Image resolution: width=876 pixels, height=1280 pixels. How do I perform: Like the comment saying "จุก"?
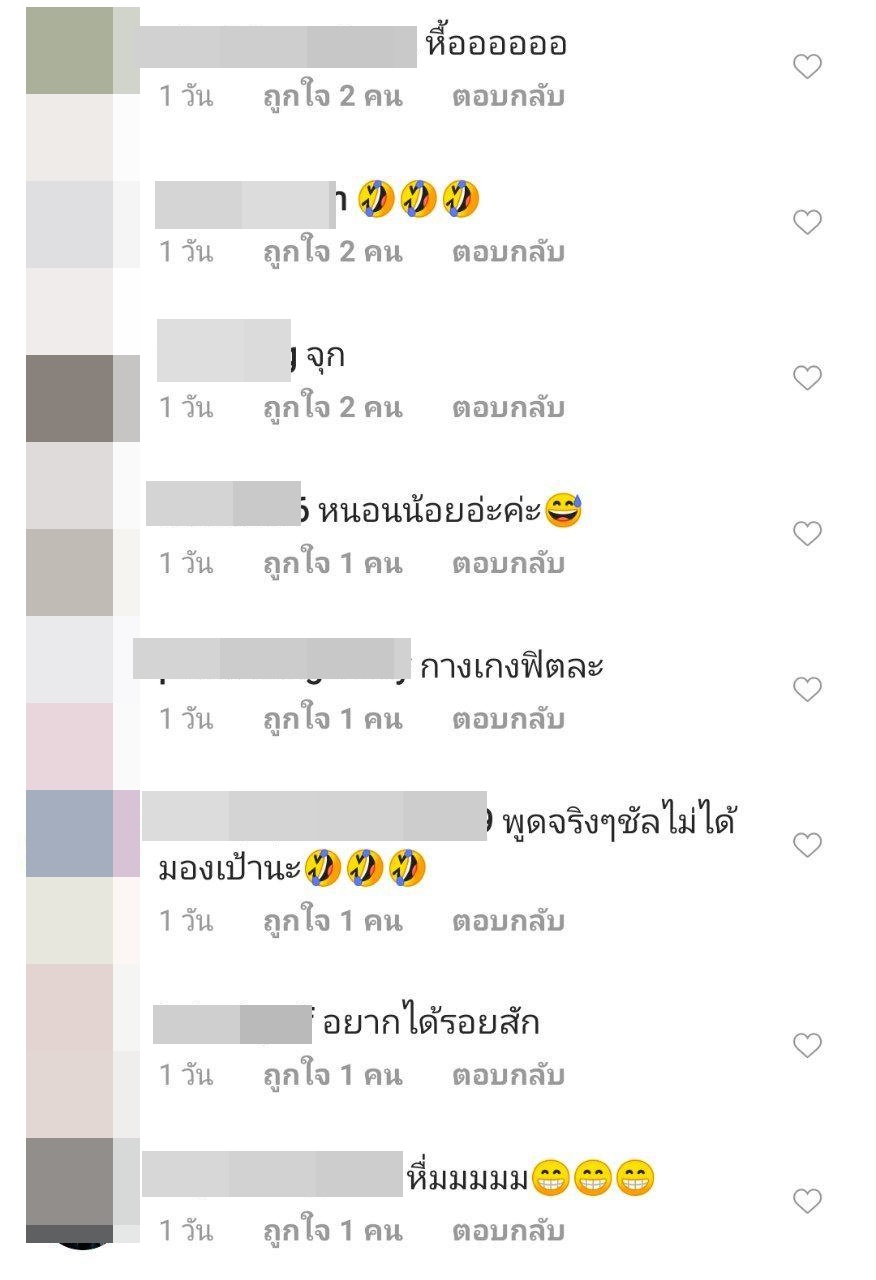(807, 378)
